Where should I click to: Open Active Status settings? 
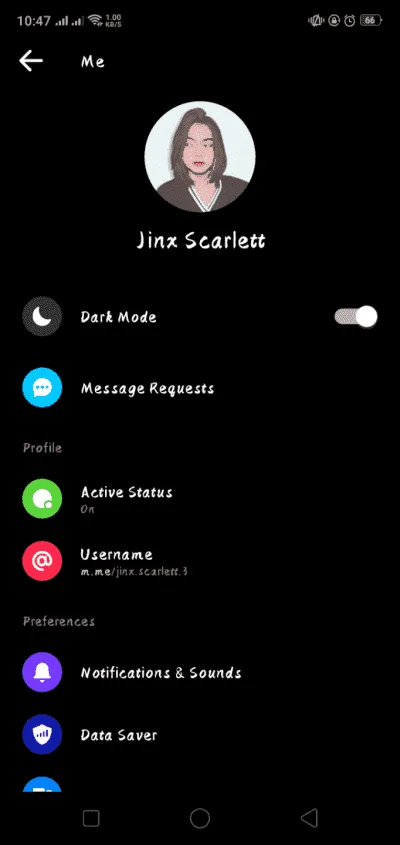coord(200,498)
